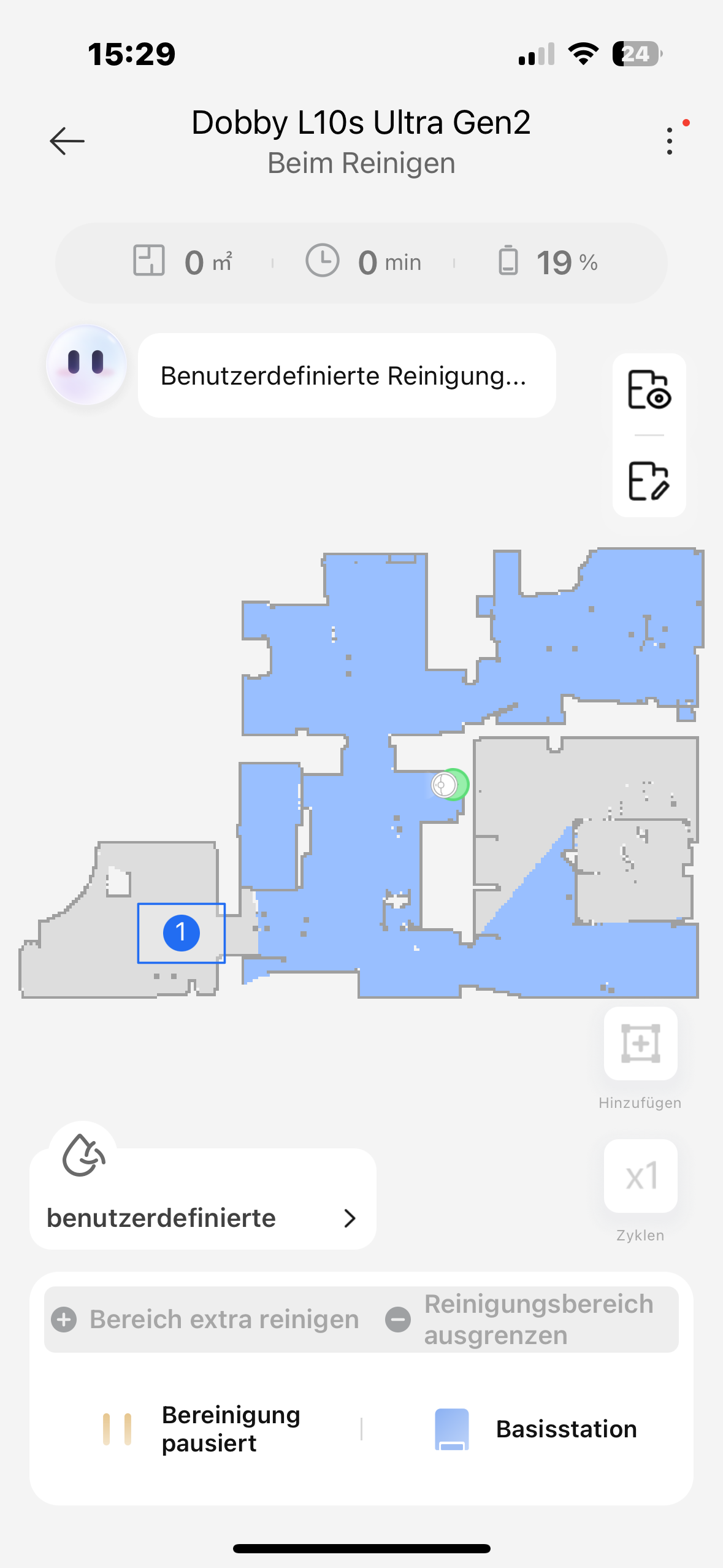Tap the summary bar showing 0 m²
The image size is (723, 1568).
[x=361, y=263]
